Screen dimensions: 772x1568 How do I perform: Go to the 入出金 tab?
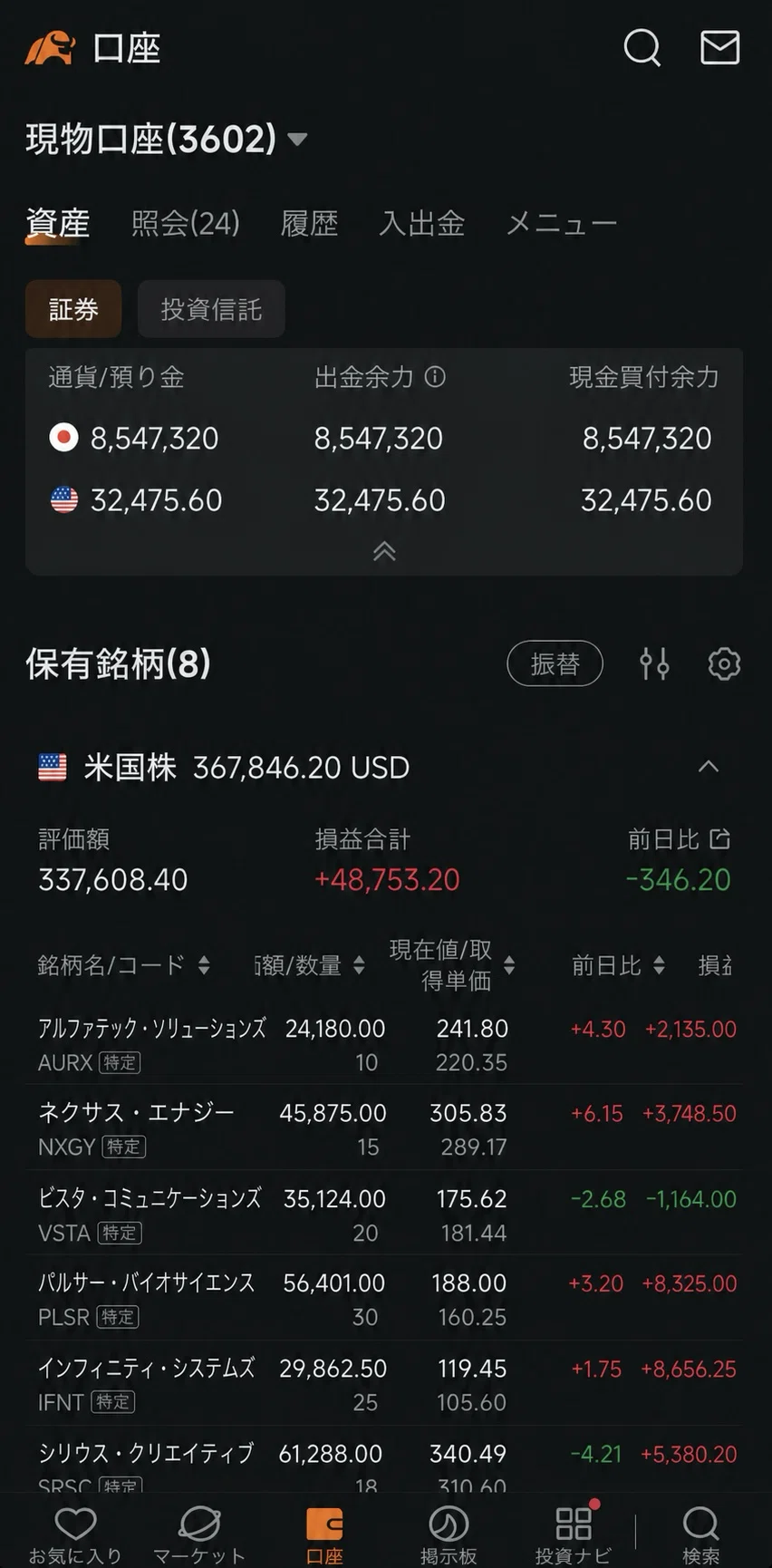(x=421, y=223)
